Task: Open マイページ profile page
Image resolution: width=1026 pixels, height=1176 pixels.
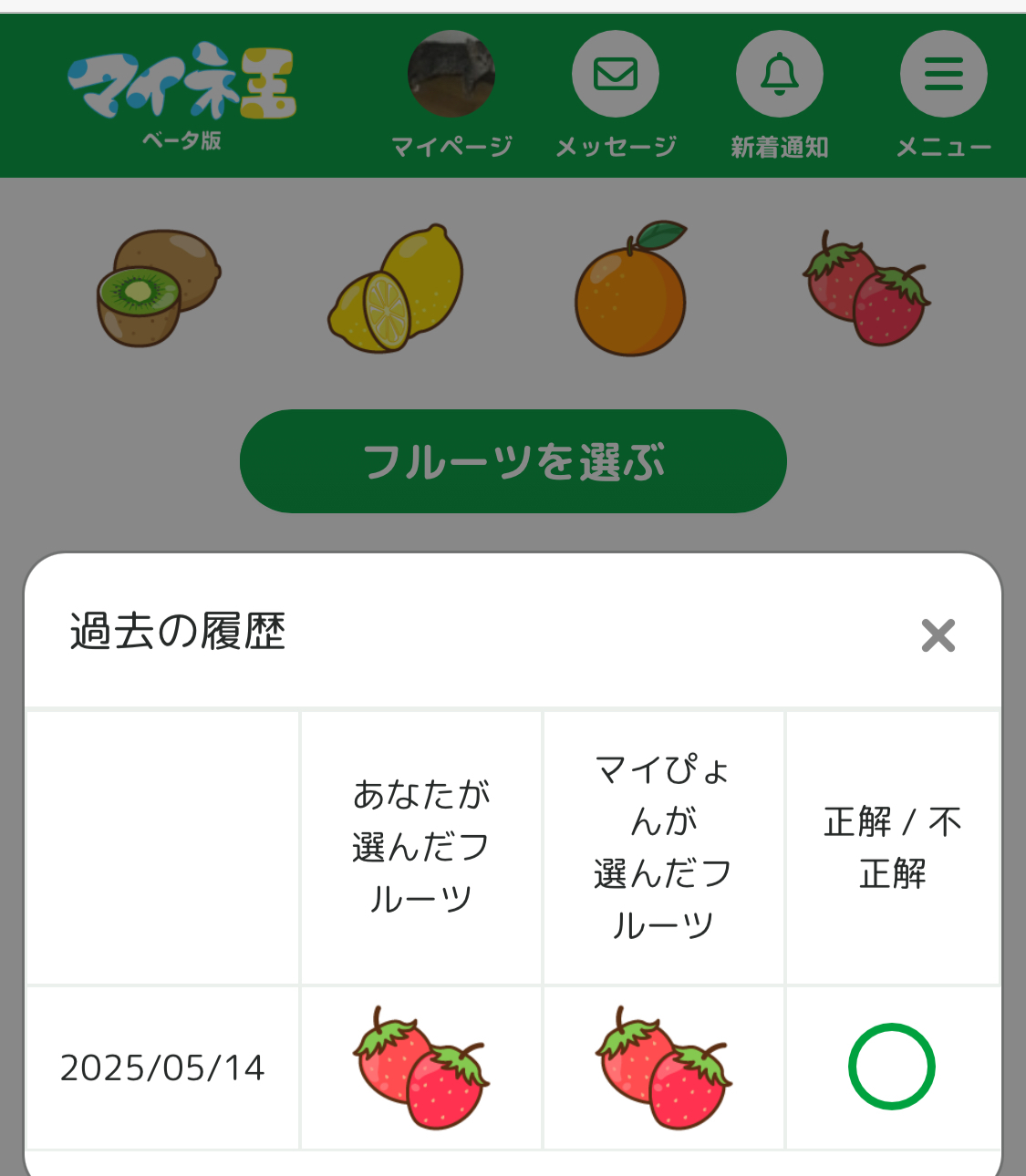Action: coord(451,75)
